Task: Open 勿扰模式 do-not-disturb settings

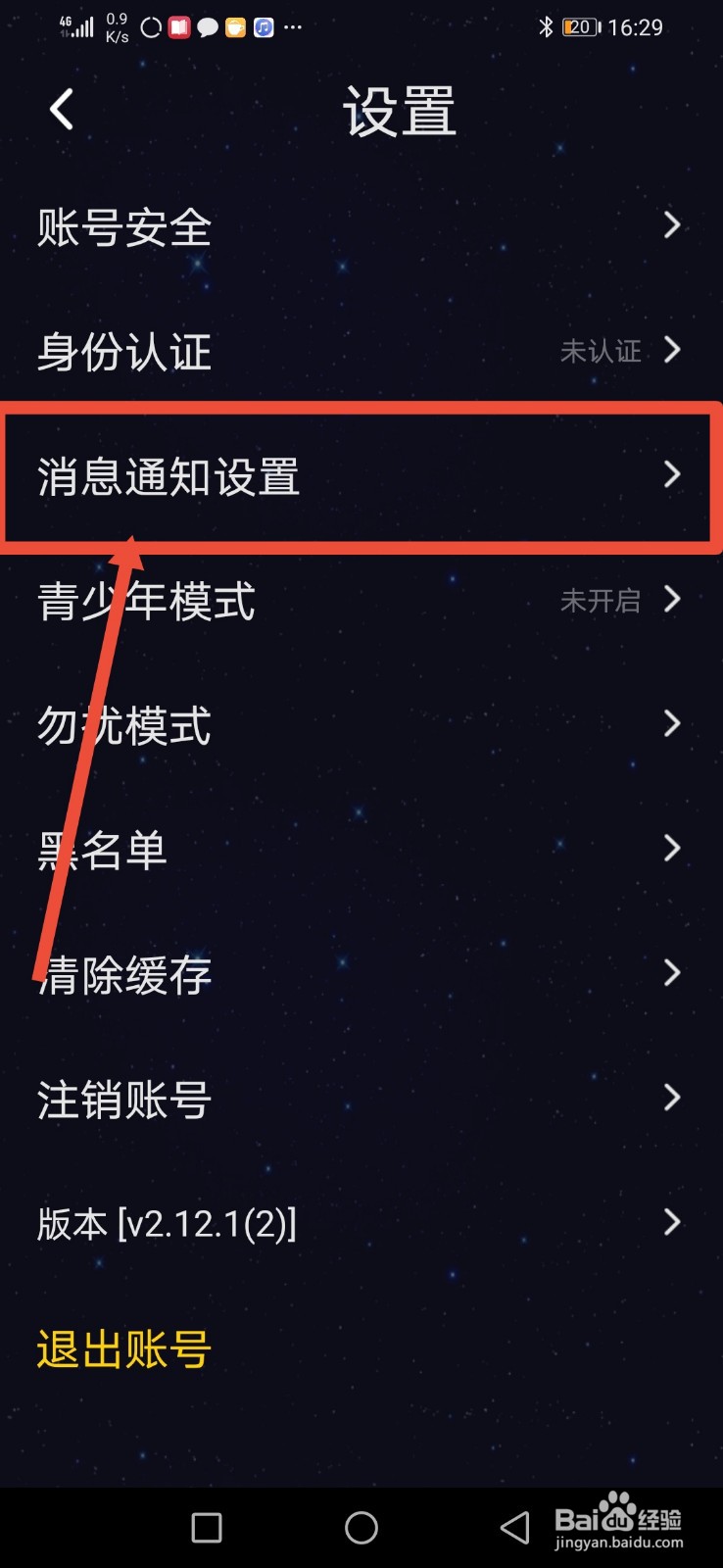Action: pyautogui.click(x=123, y=725)
